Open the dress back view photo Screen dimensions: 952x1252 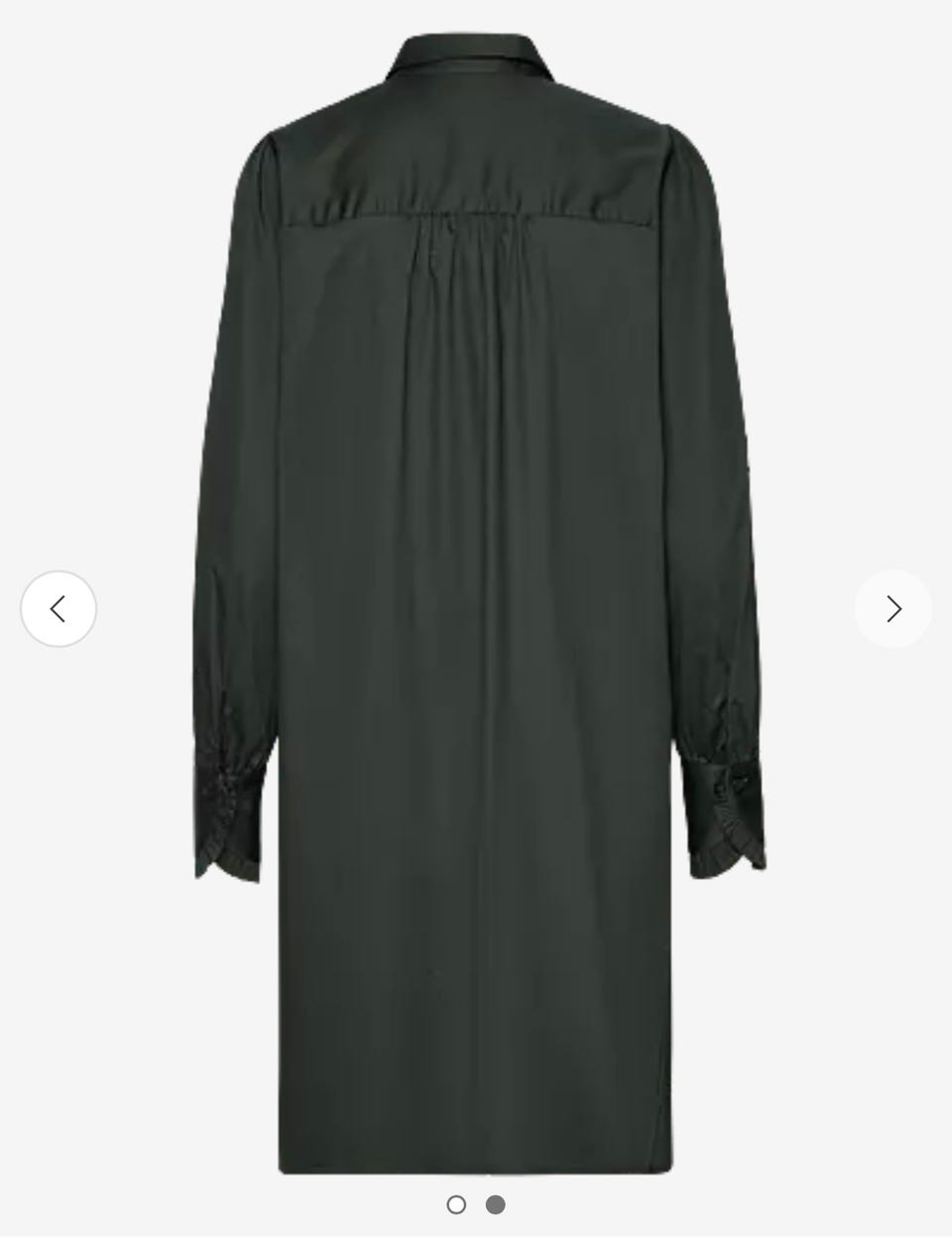[476, 595]
